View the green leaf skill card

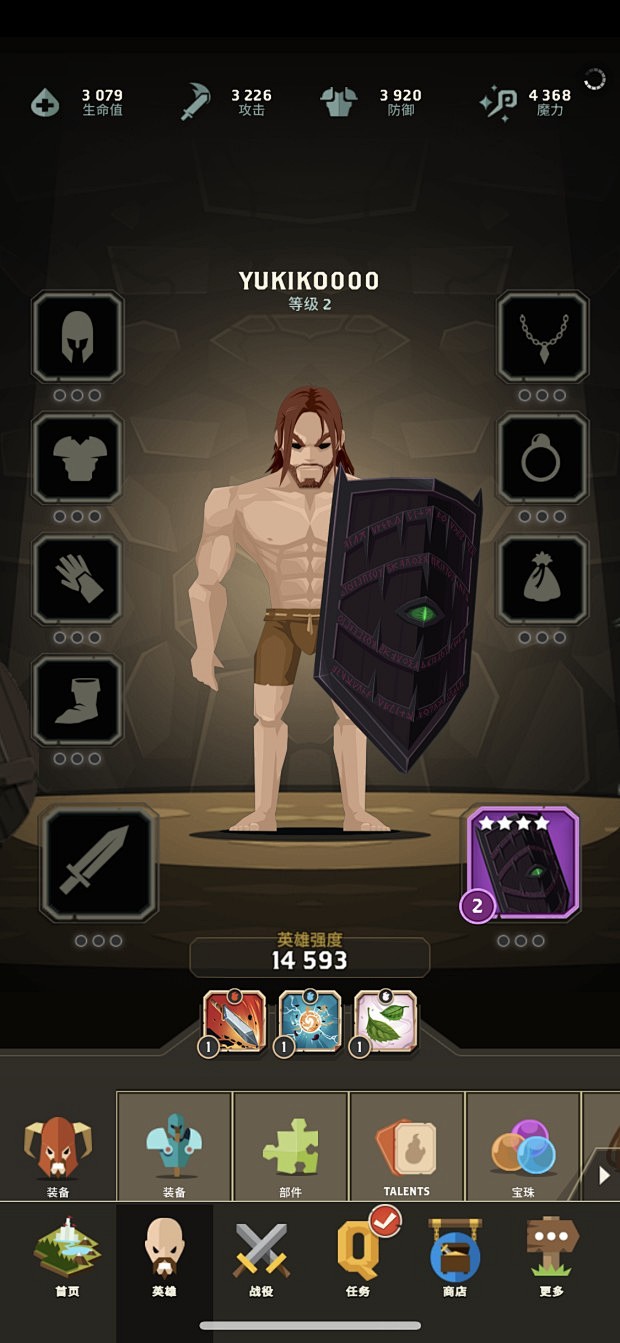tap(385, 1022)
